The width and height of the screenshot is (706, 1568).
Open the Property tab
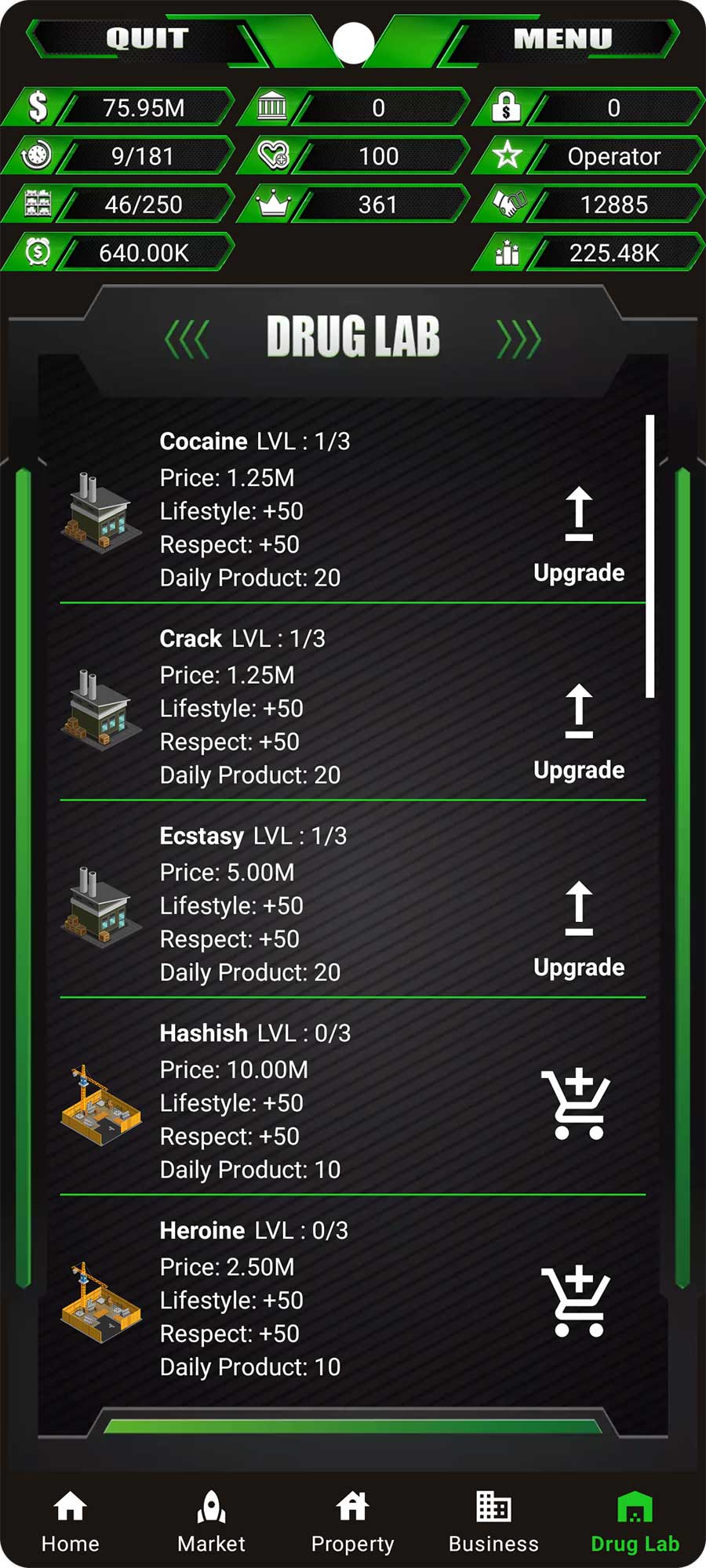353,1523
